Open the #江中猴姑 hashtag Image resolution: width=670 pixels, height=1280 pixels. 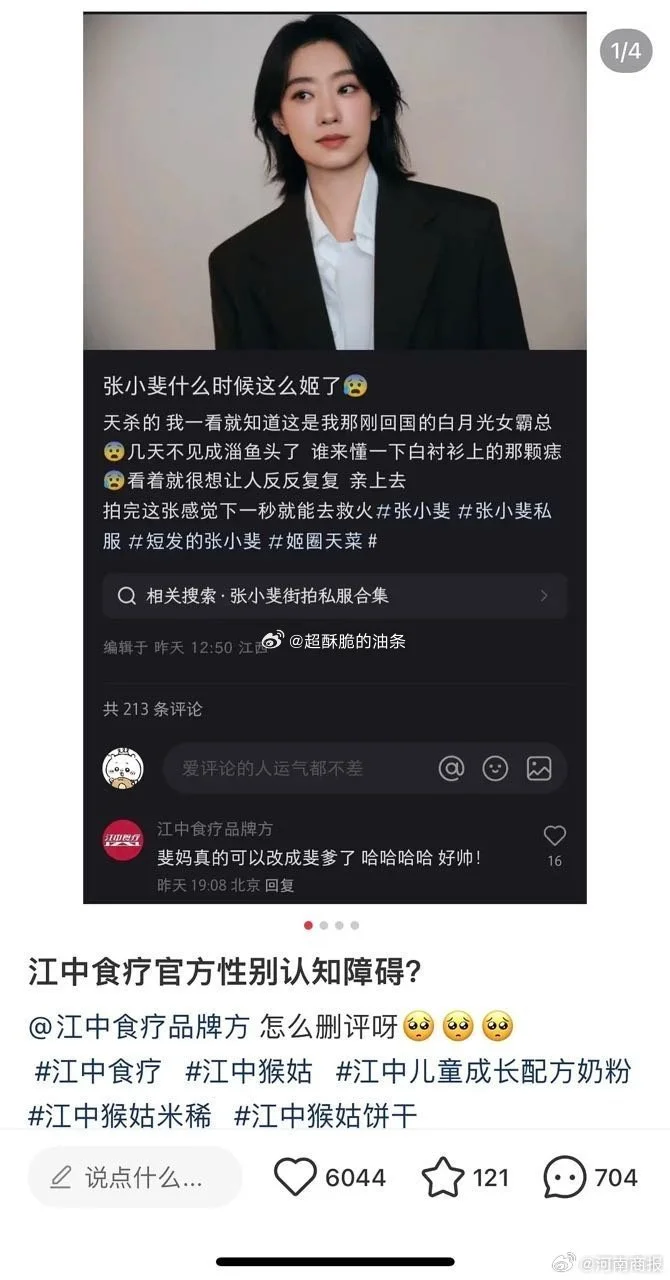(249, 1070)
